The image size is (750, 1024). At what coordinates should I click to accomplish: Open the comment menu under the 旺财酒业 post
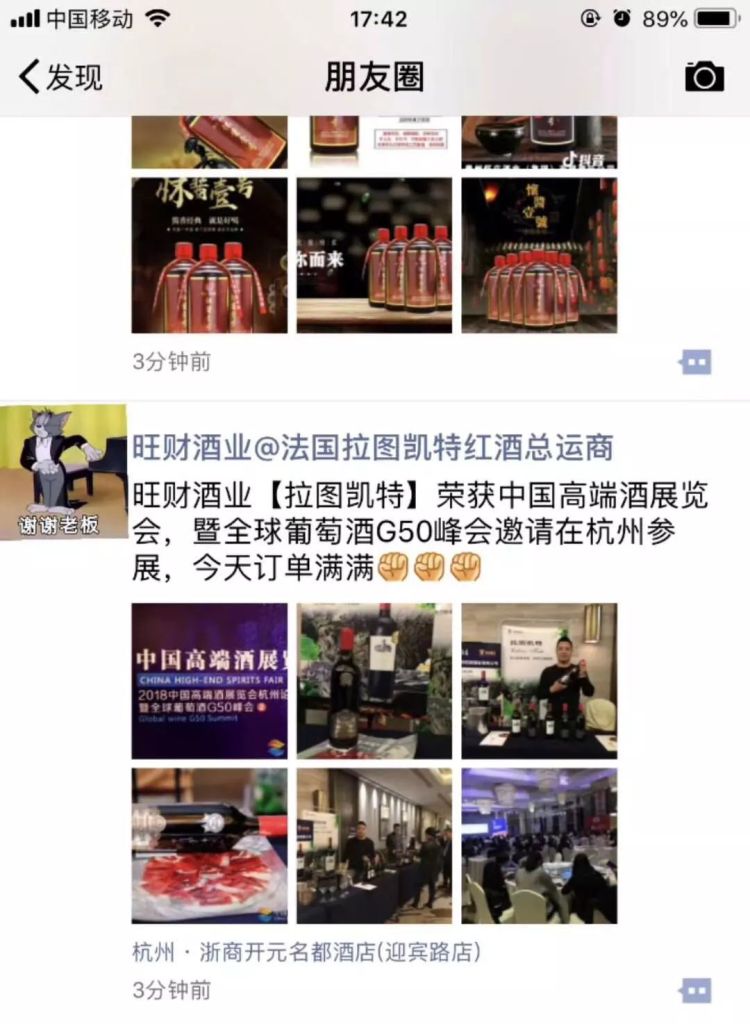click(x=695, y=990)
